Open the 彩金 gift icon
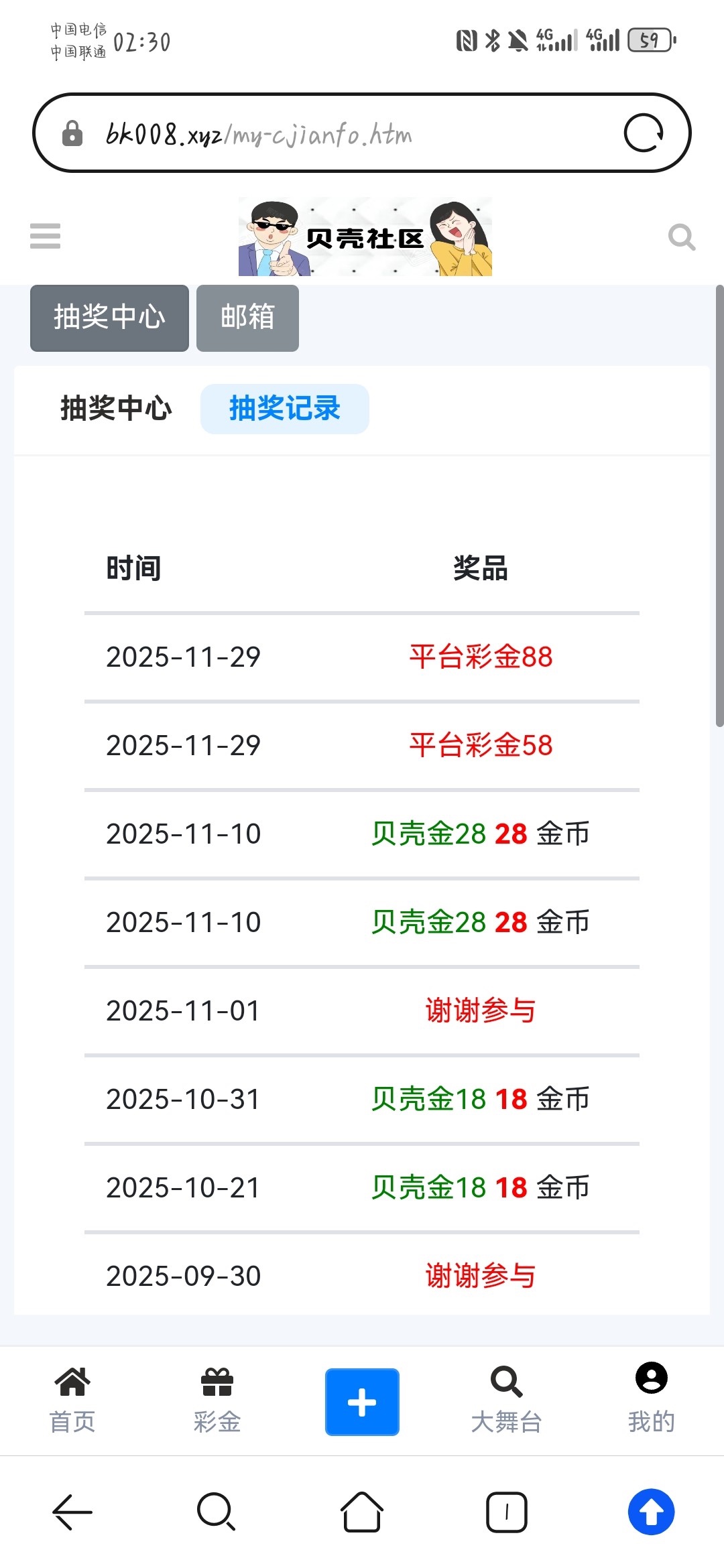Viewport: 724px width, 1568px height. 217,1400
